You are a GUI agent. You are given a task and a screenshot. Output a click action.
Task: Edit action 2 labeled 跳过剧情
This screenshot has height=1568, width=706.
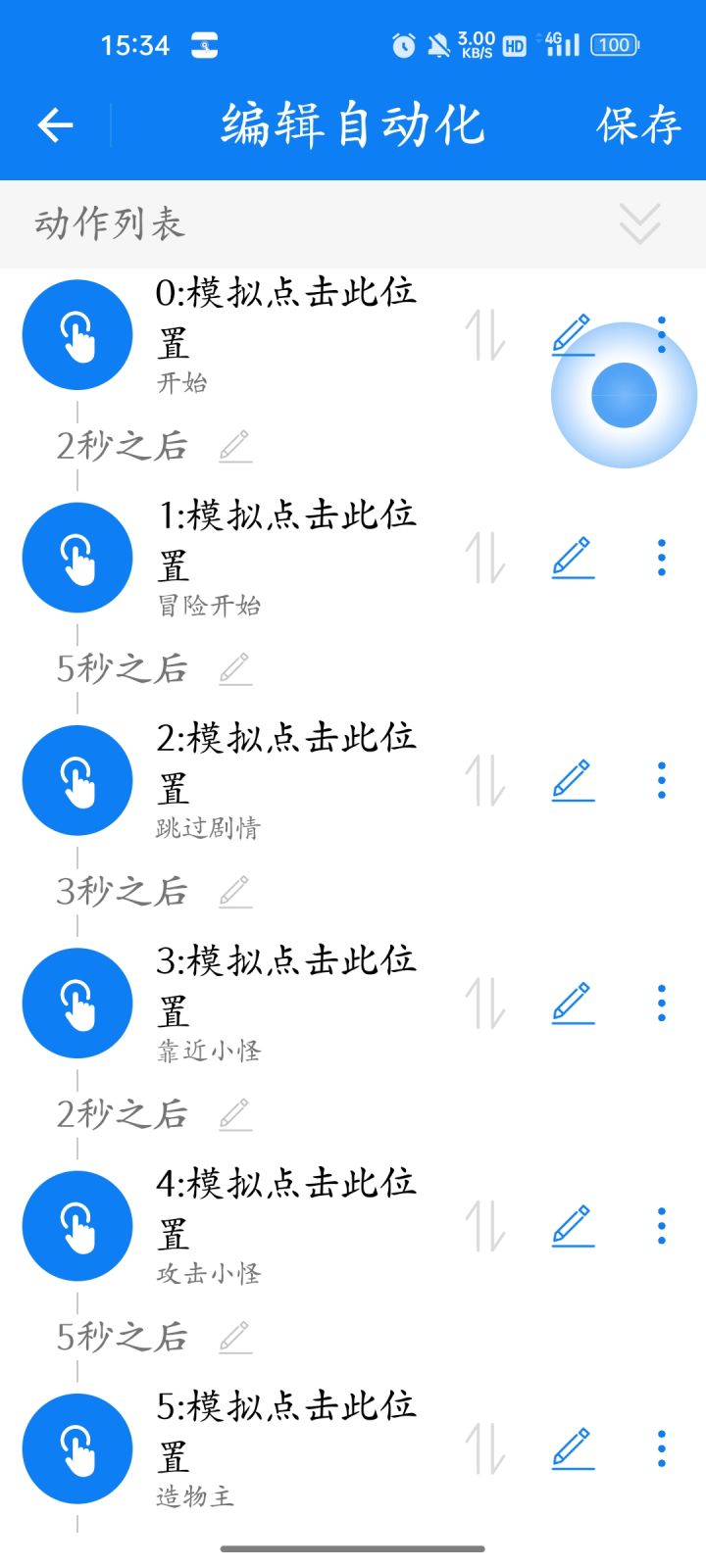[x=573, y=780]
